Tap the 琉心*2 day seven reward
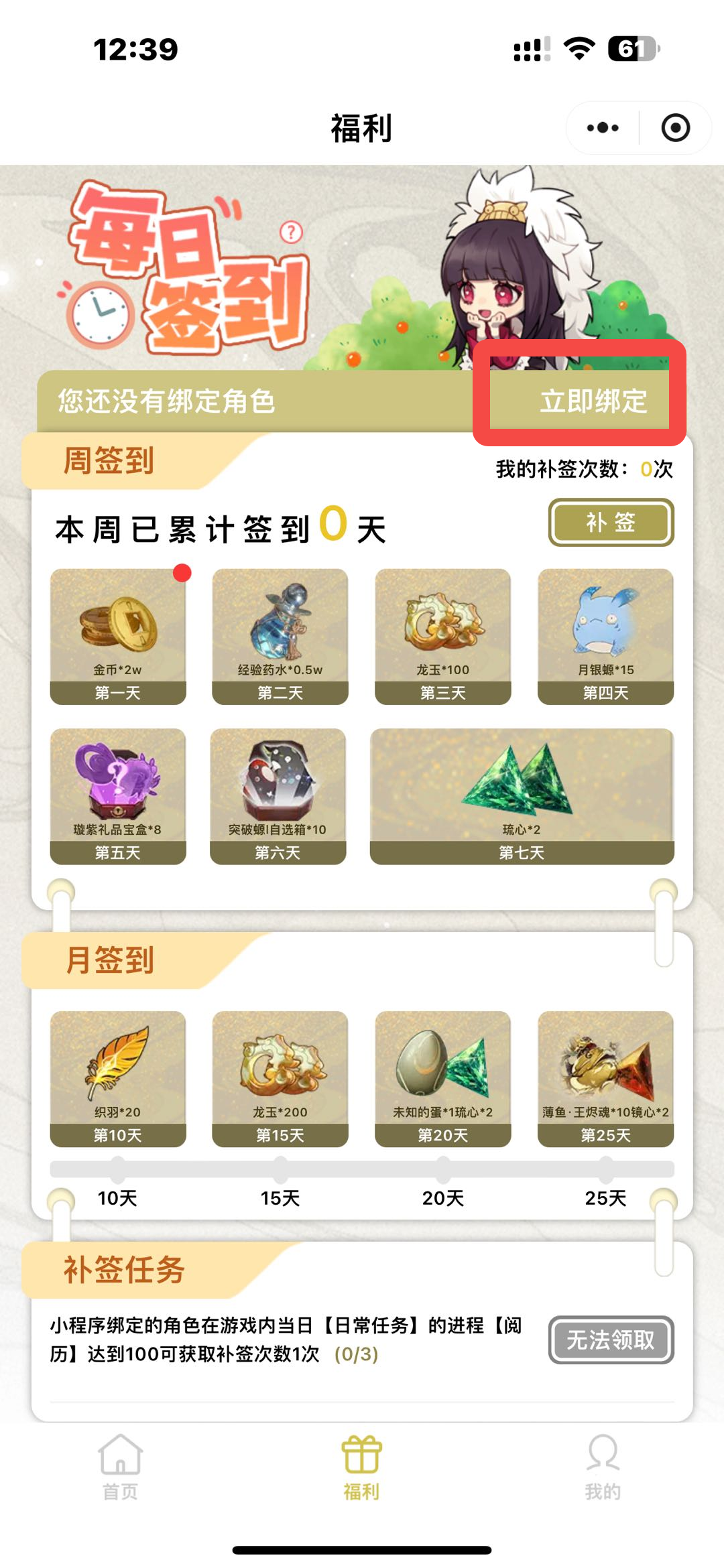The image size is (724, 1568). tap(524, 794)
